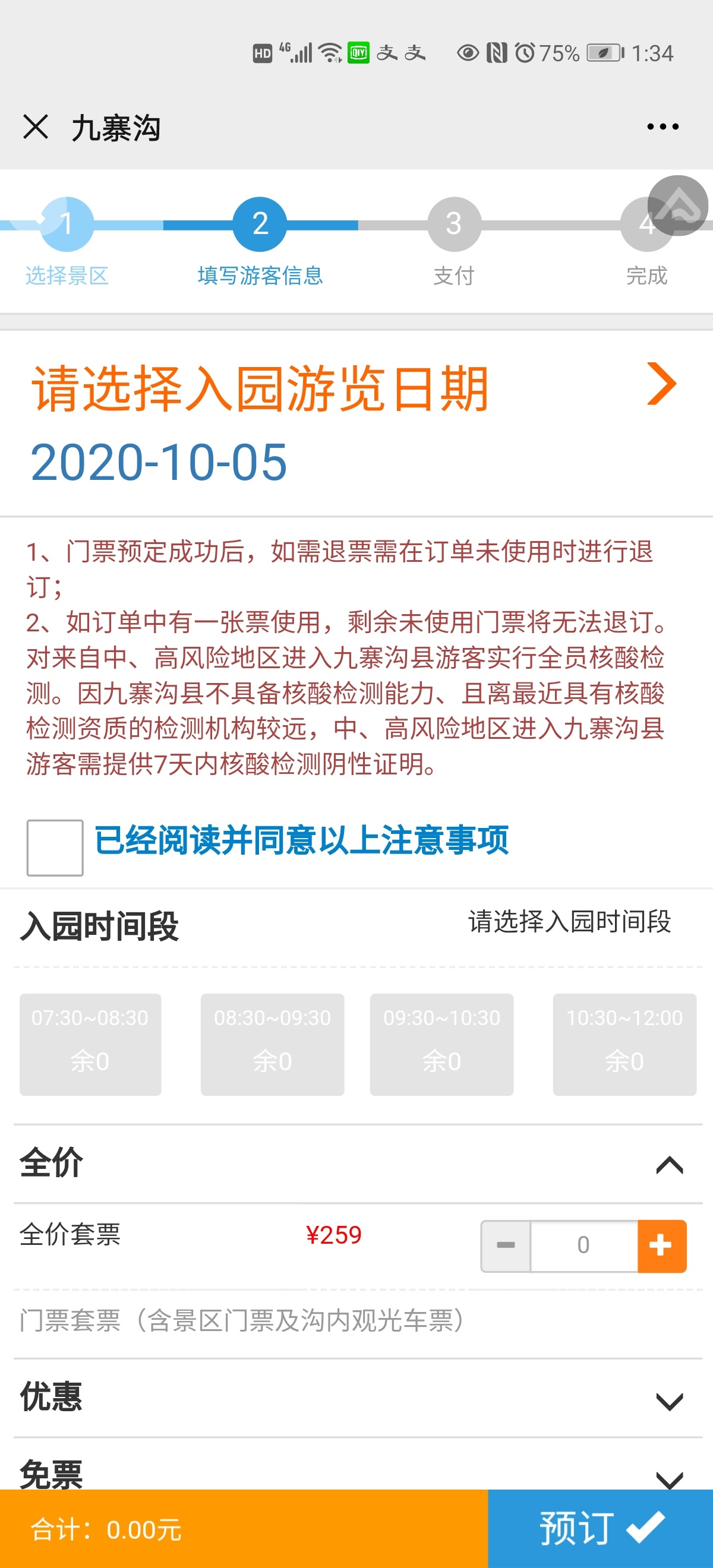713x1568 pixels.
Task: Choose the 08:30~09:30 time slot
Action: click(x=272, y=1044)
